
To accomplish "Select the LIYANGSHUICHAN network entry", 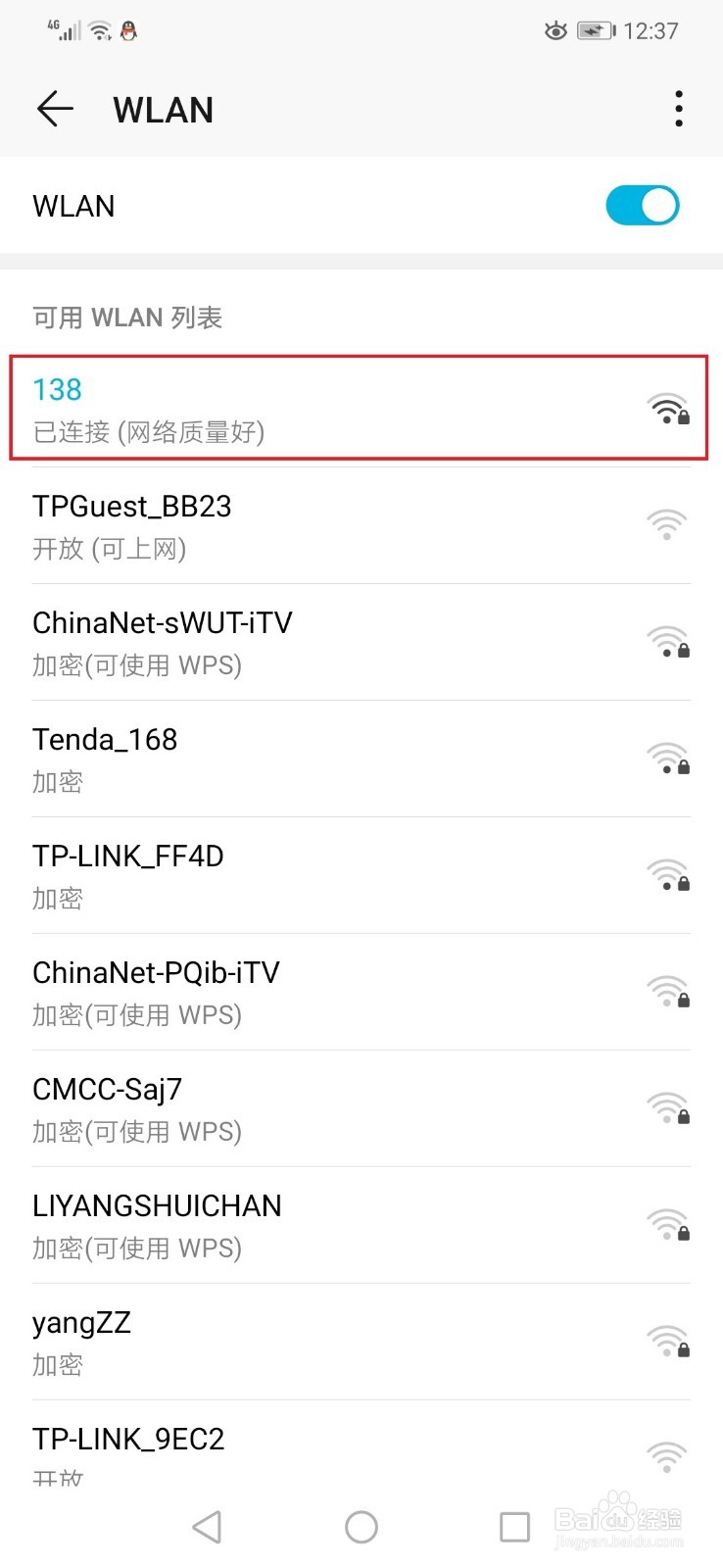I will (294, 1225).
